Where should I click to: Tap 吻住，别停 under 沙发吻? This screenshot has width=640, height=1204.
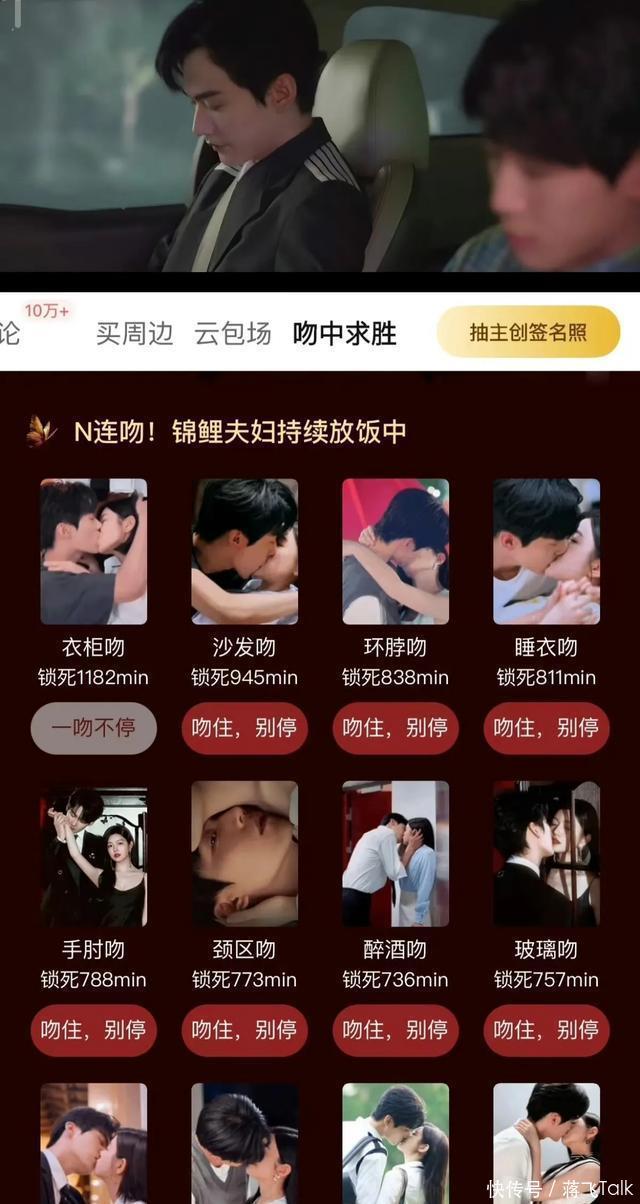pos(244,728)
